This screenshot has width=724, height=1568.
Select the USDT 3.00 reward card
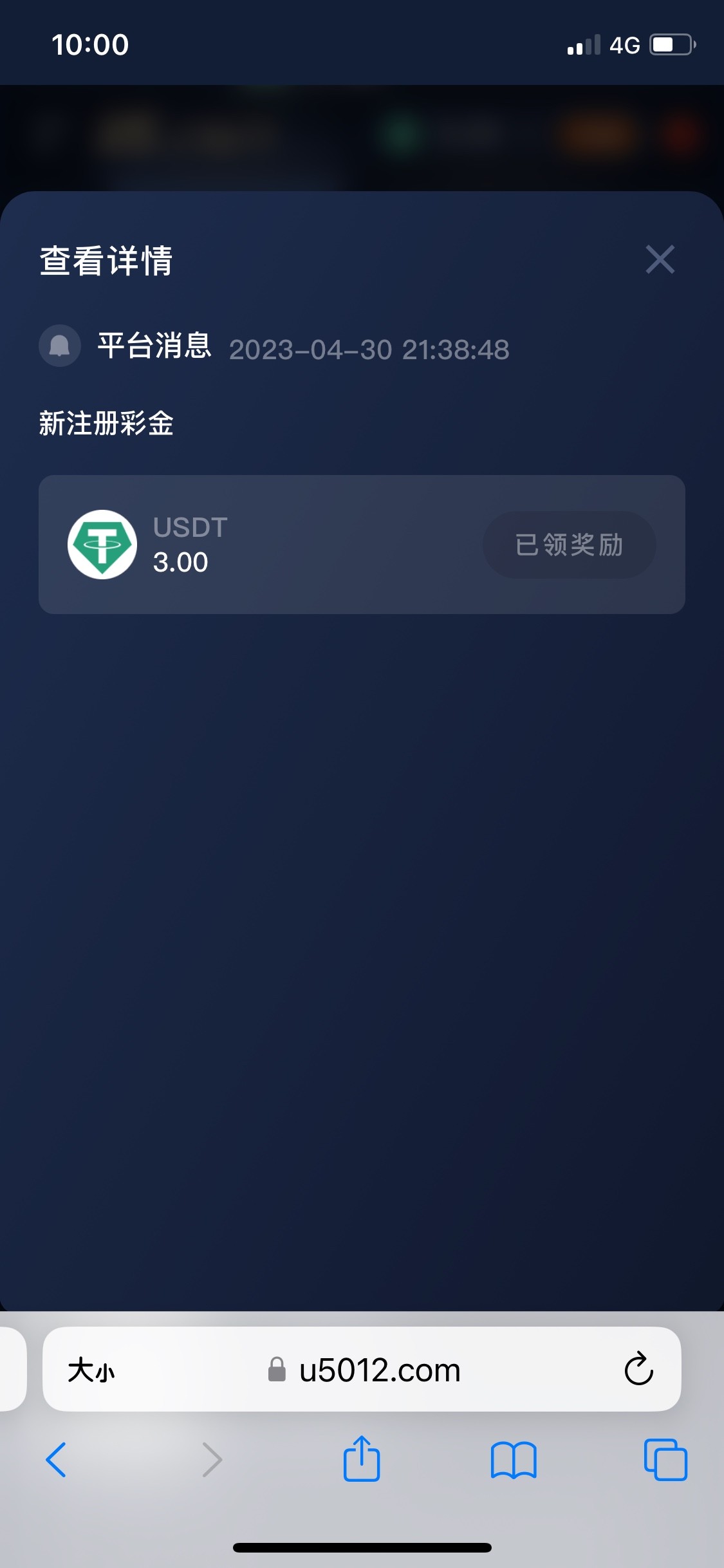coord(362,544)
